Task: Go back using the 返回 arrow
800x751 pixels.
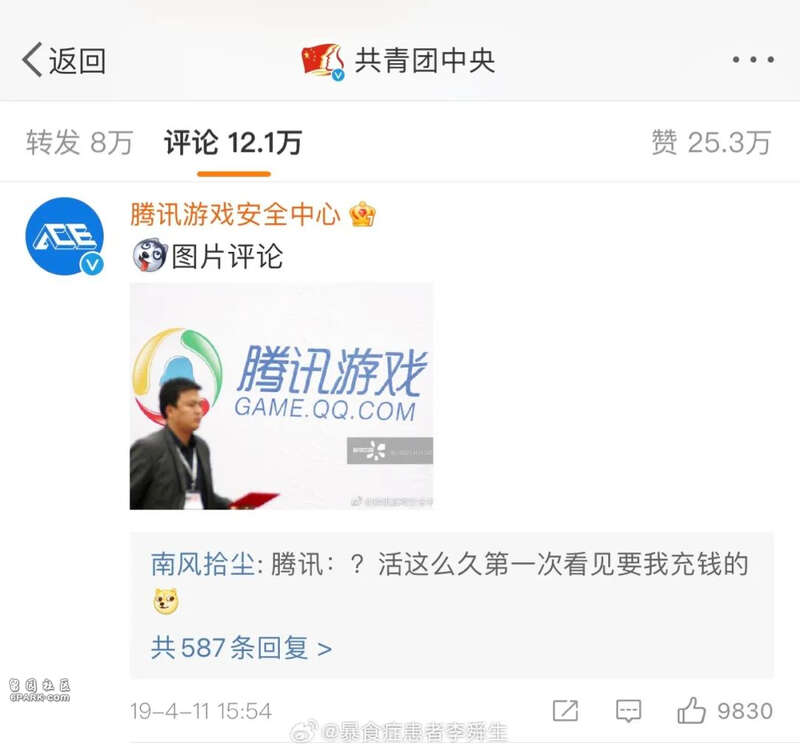Action: [63, 61]
